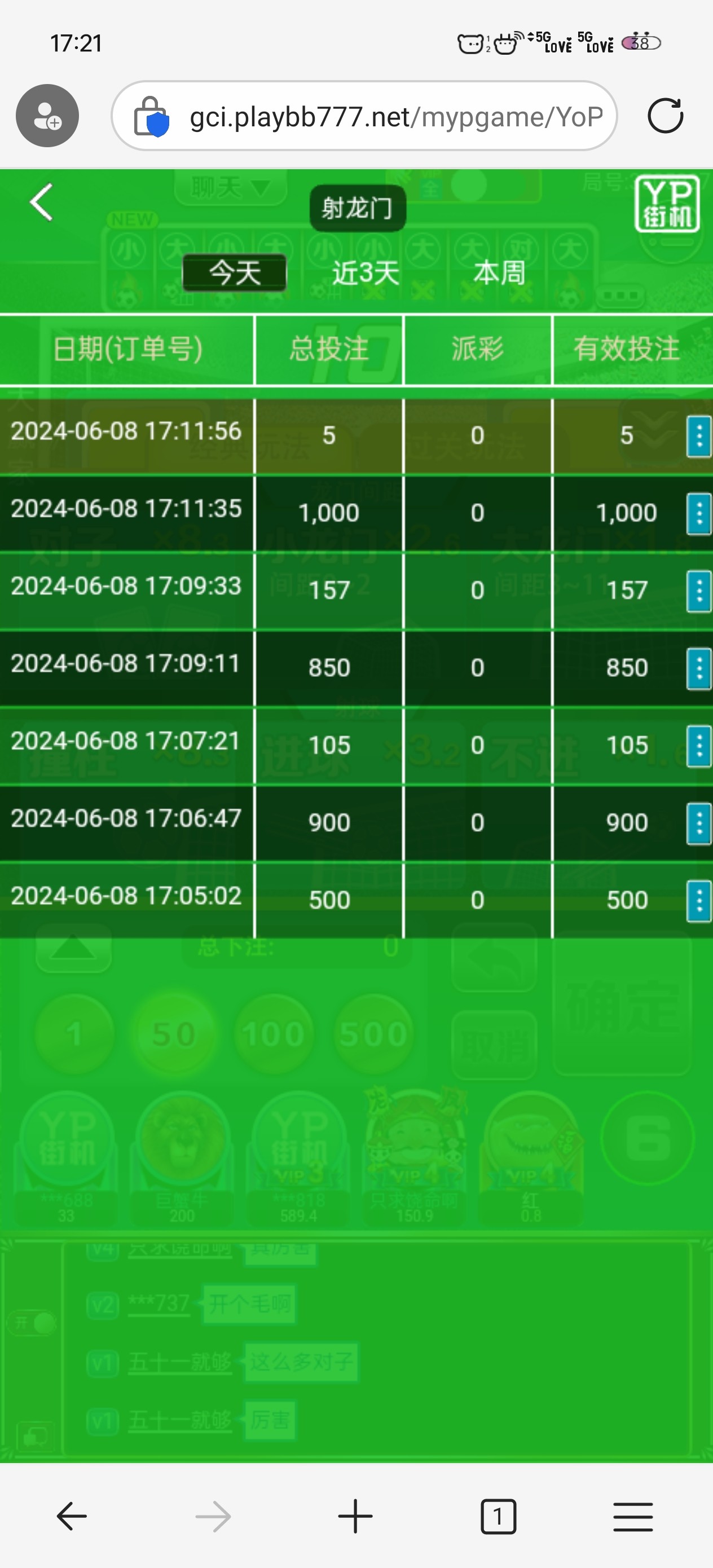Tap the 射龙门 game title button
The image size is (713, 1568).
coord(358,208)
